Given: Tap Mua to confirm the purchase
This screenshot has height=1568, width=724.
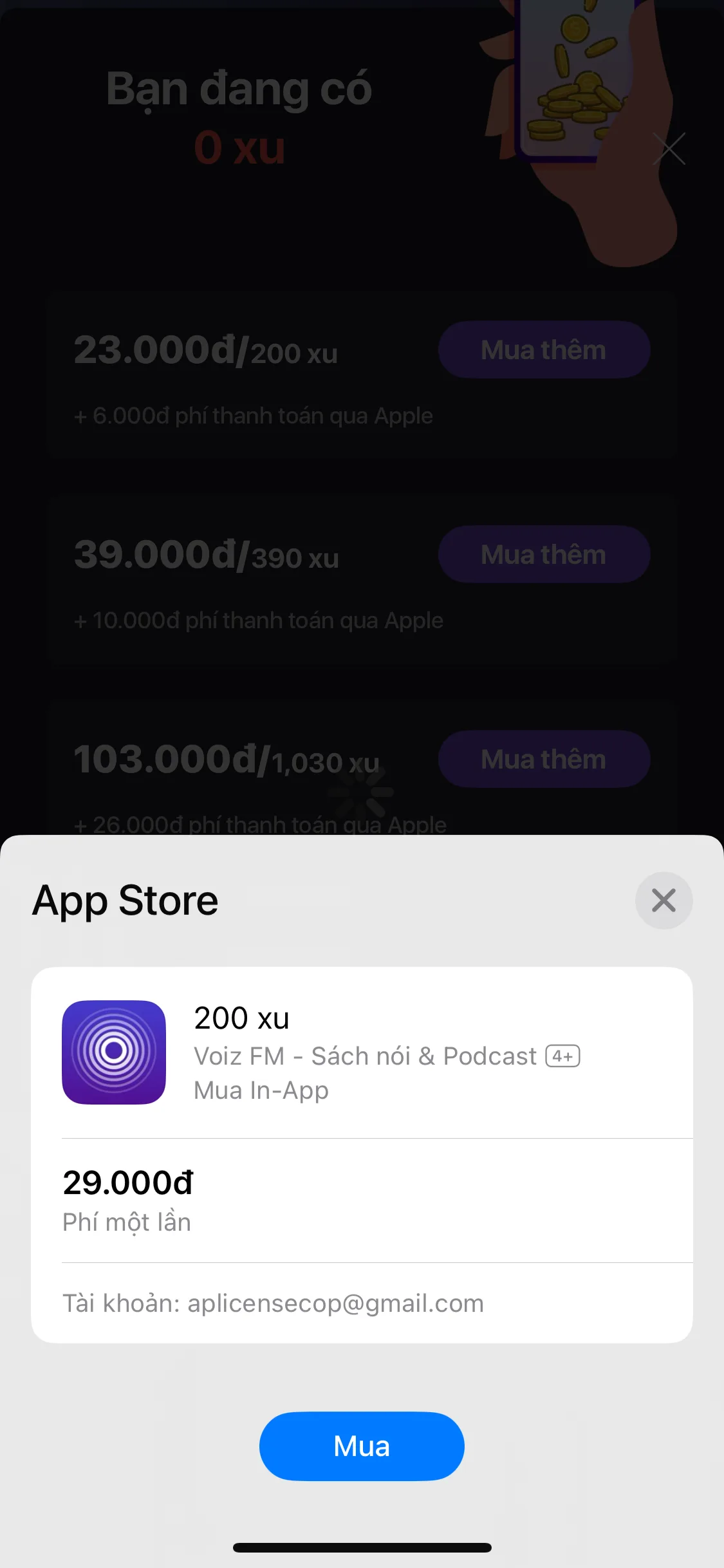Looking at the screenshot, I should pos(361,1446).
